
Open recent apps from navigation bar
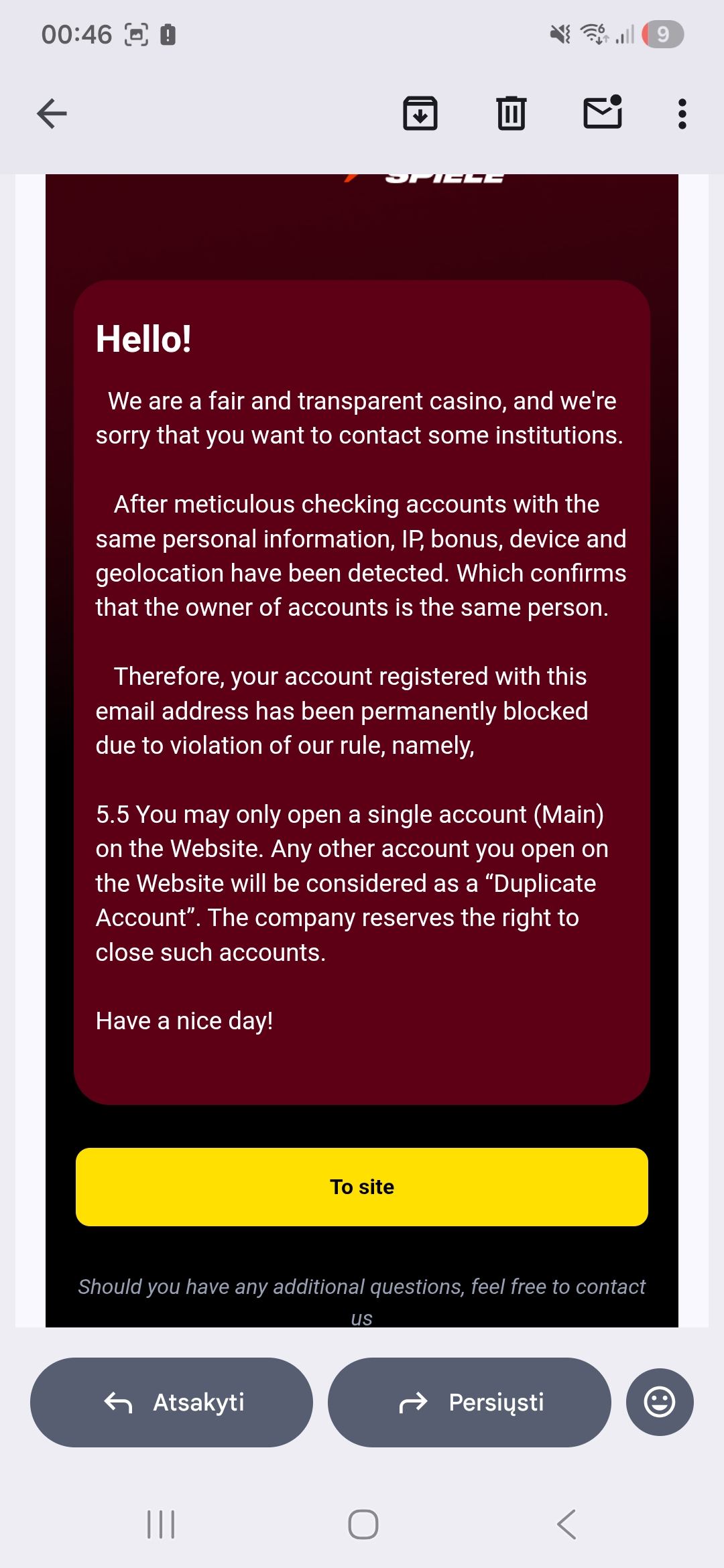(x=161, y=1524)
